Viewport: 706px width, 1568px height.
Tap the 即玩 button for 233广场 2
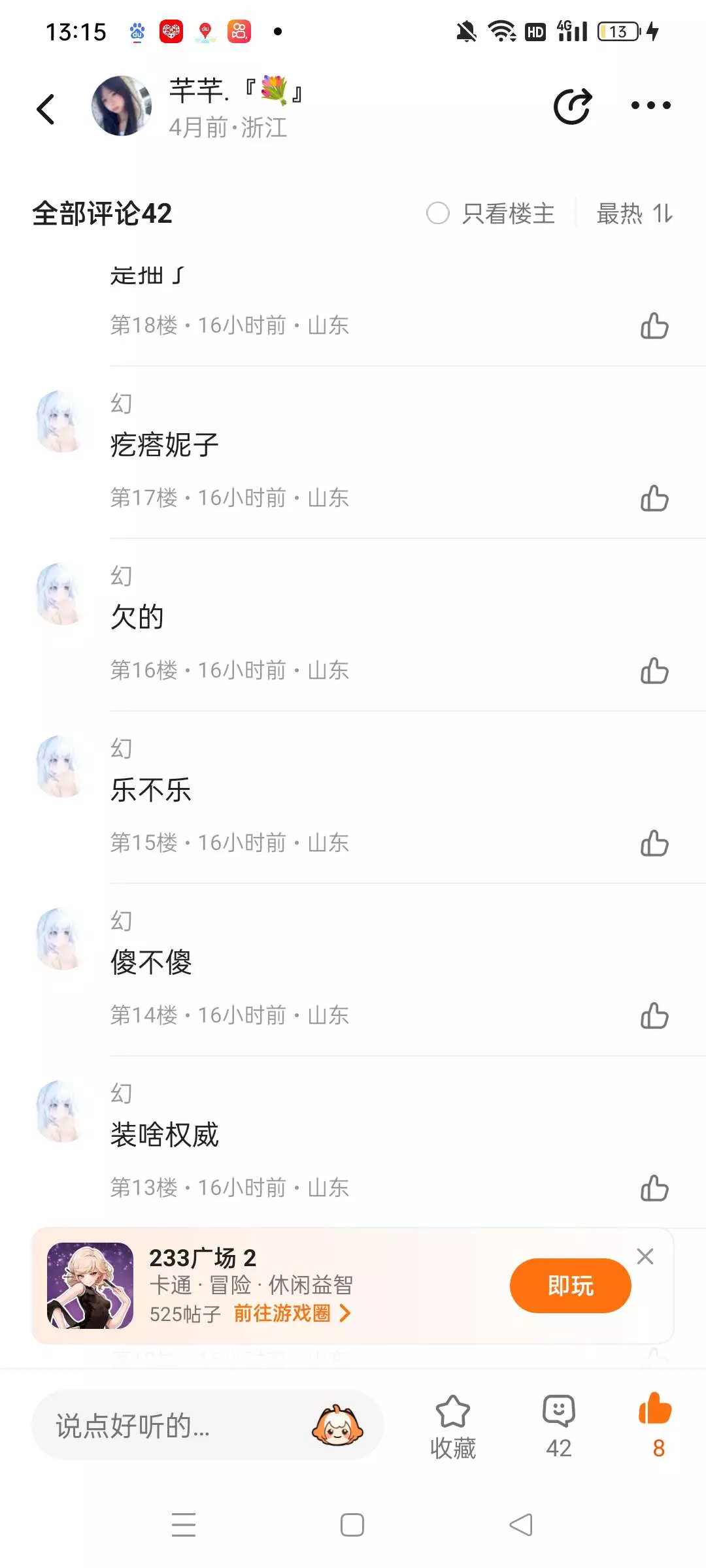[570, 1285]
